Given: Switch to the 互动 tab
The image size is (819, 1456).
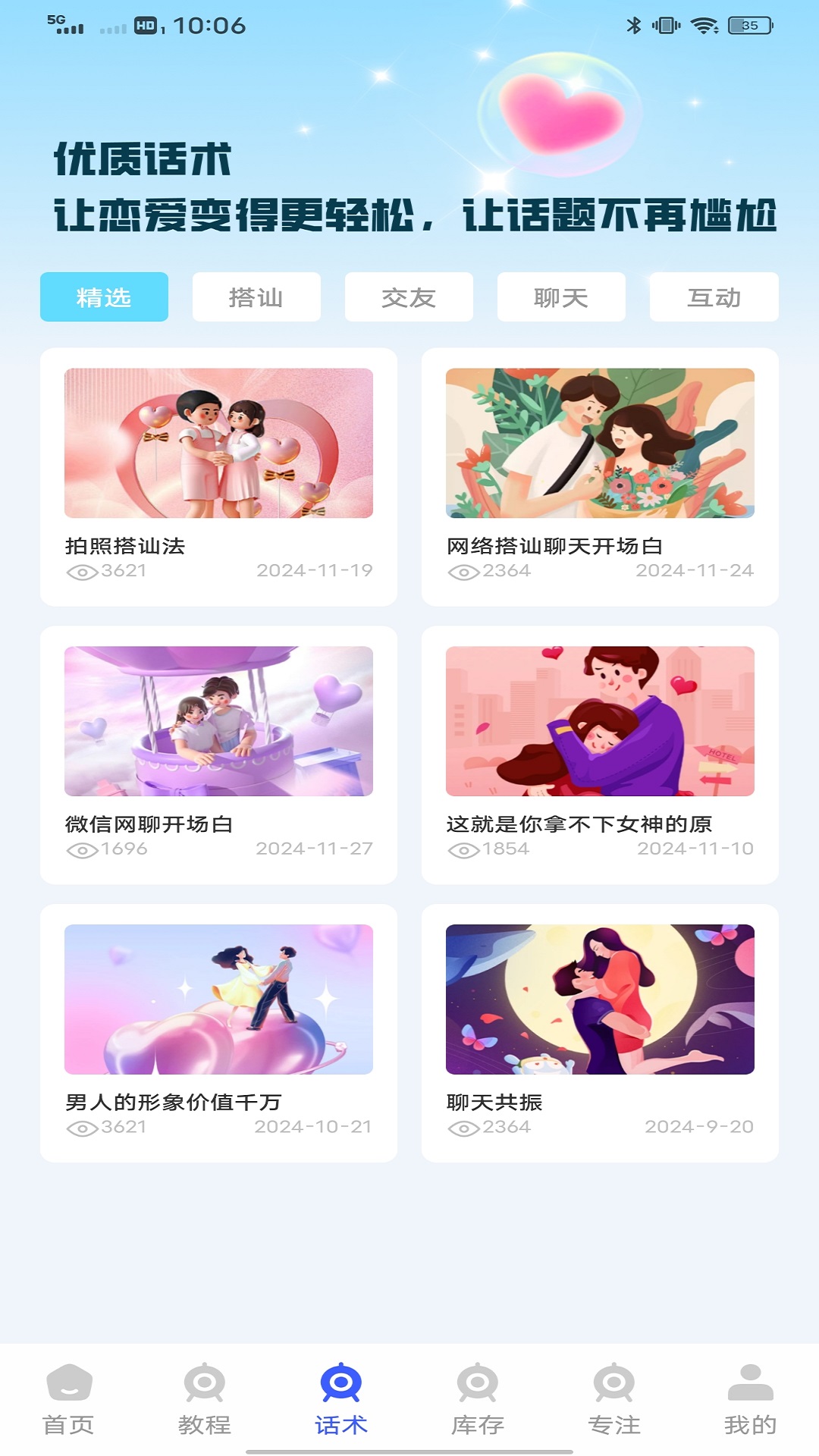Looking at the screenshot, I should tap(713, 297).
